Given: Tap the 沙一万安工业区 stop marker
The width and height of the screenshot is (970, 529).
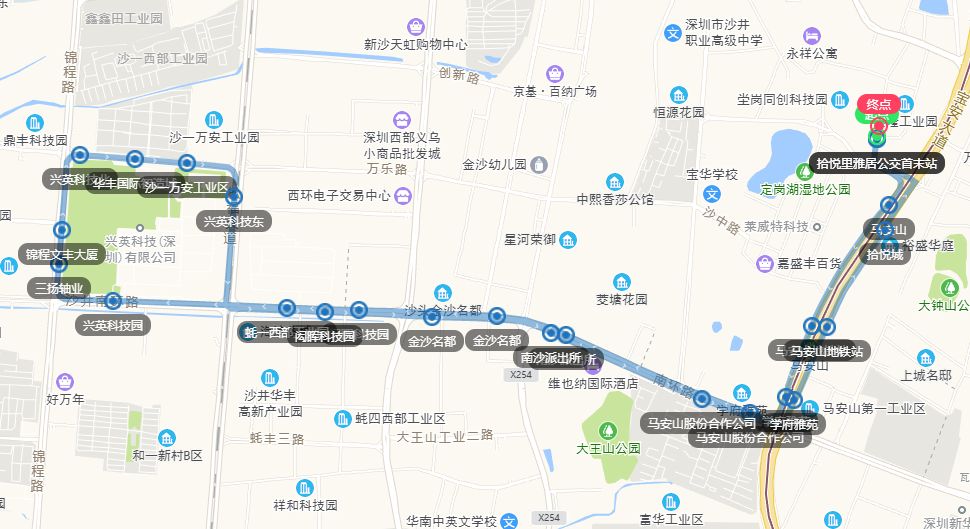Looking at the screenshot, I should coord(186,163).
